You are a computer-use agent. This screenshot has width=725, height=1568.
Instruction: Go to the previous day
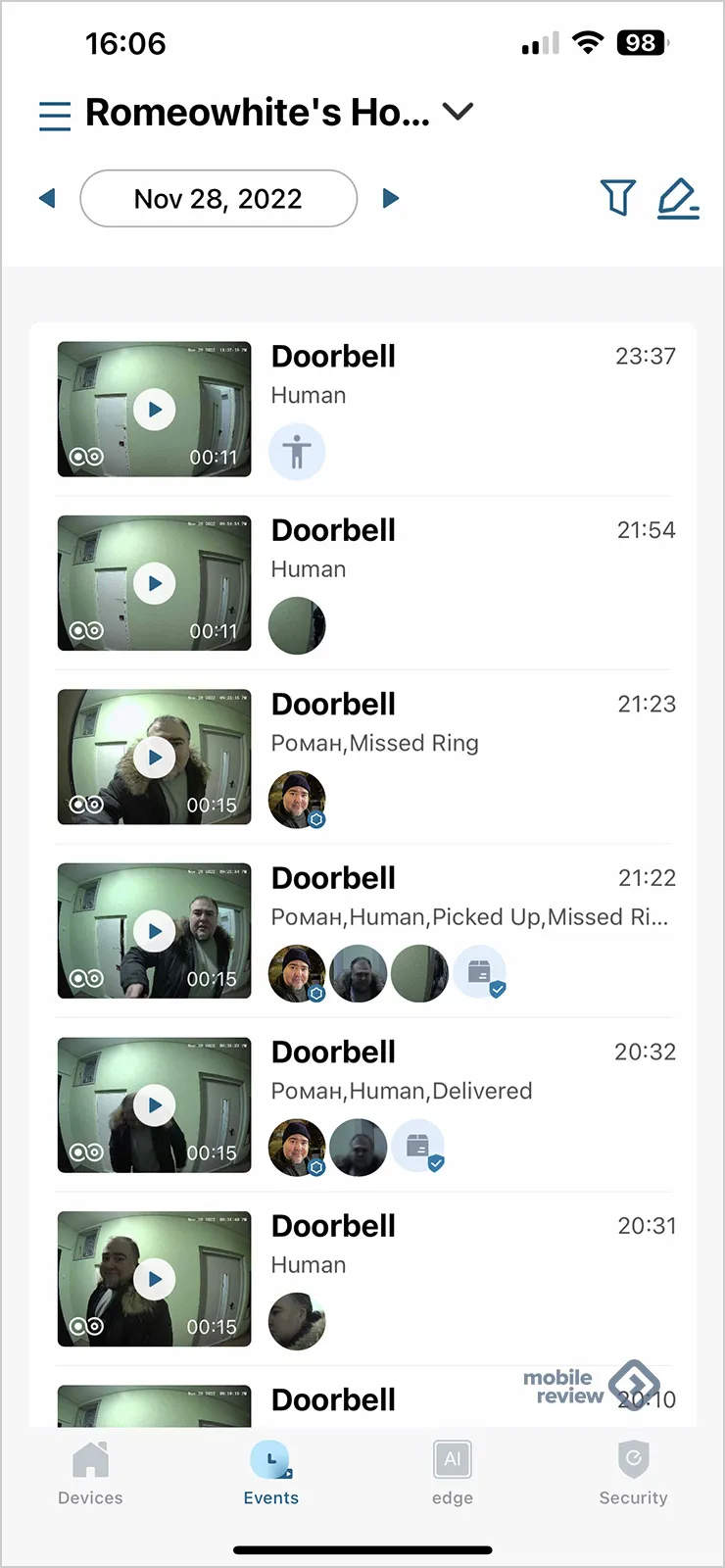47,199
